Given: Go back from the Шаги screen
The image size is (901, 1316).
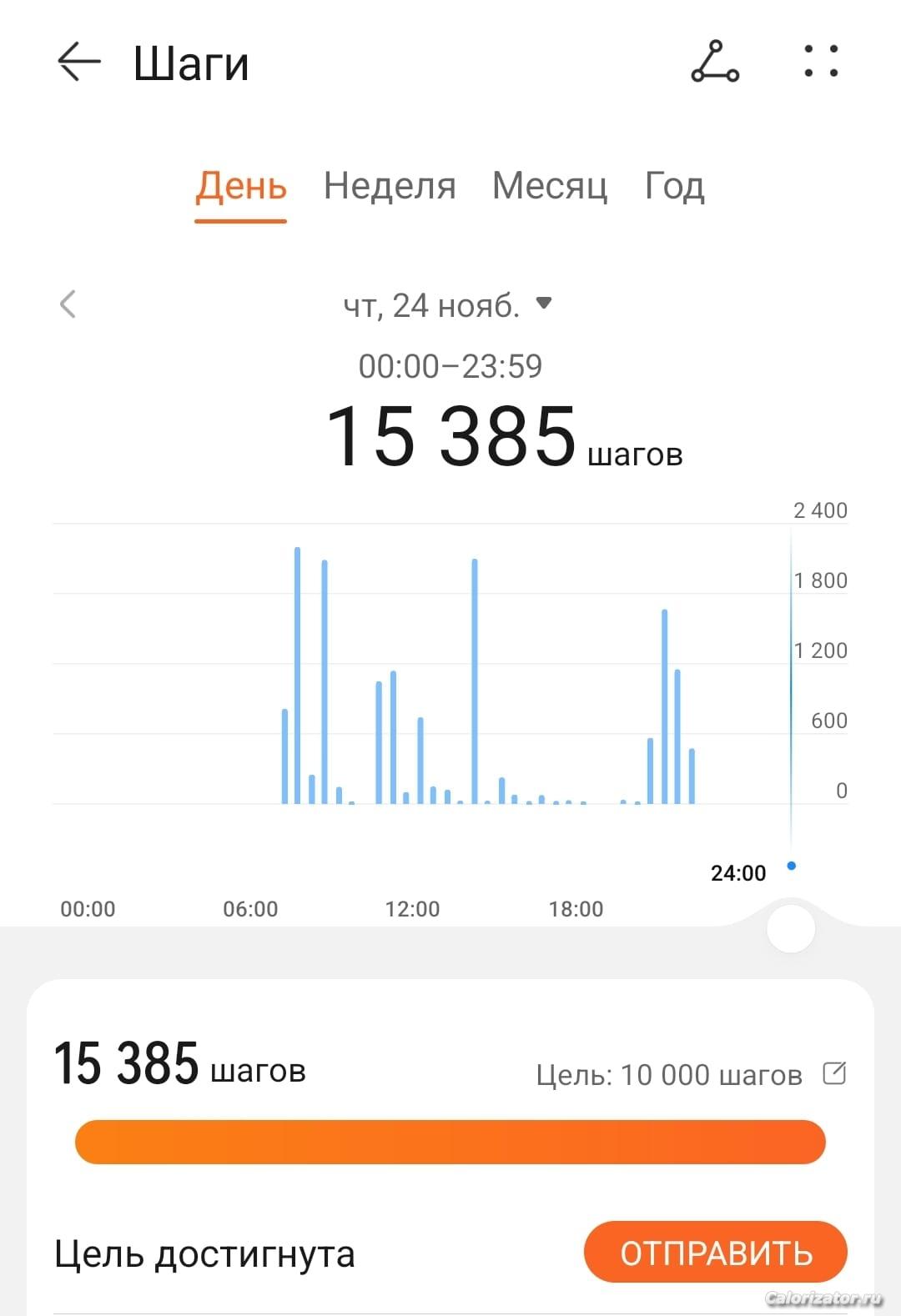Looking at the screenshot, I should pyautogui.click(x=79, y=63).
